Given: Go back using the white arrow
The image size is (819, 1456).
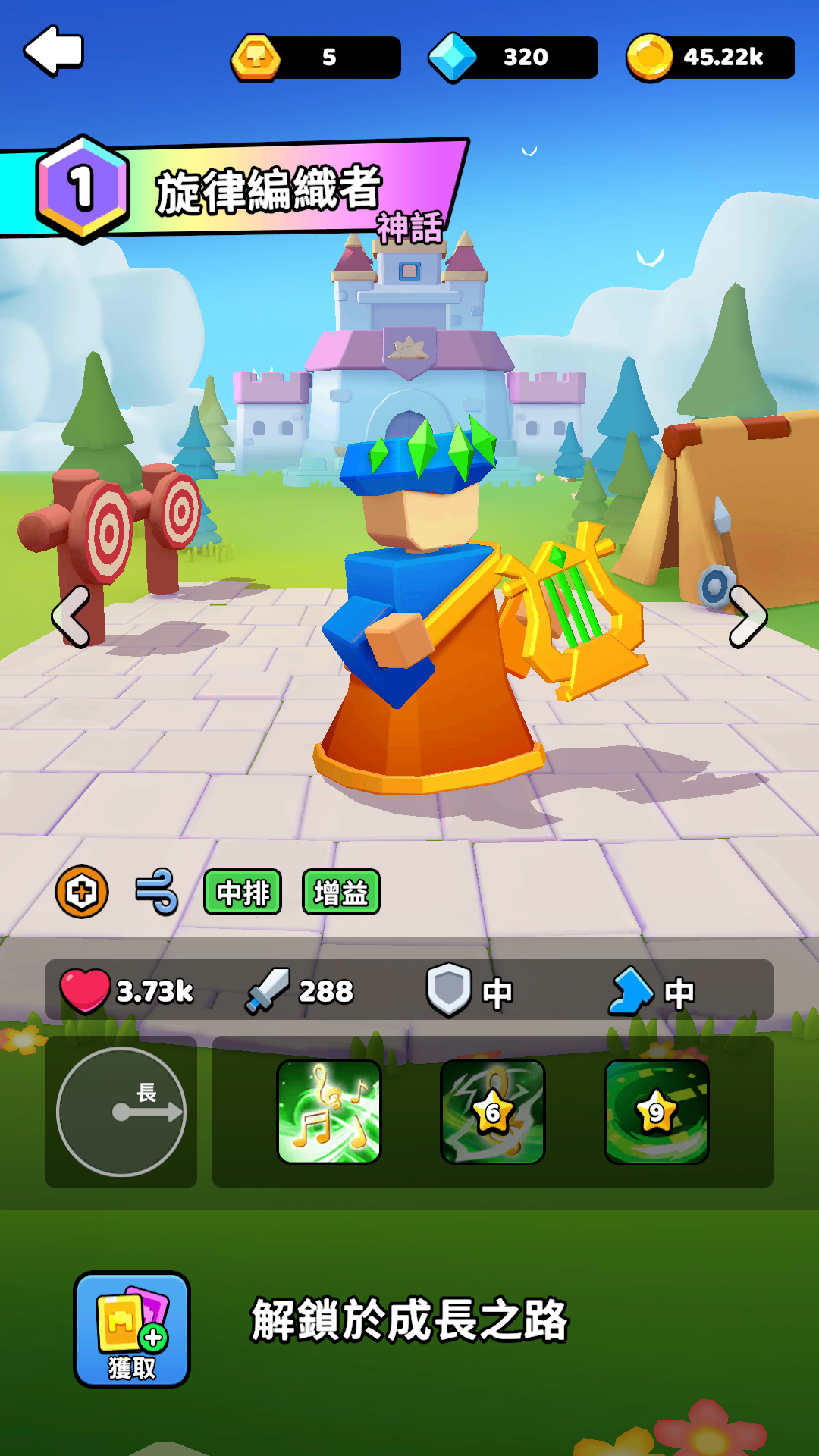Looking at the screenshot, I should [x=54, y=52].
